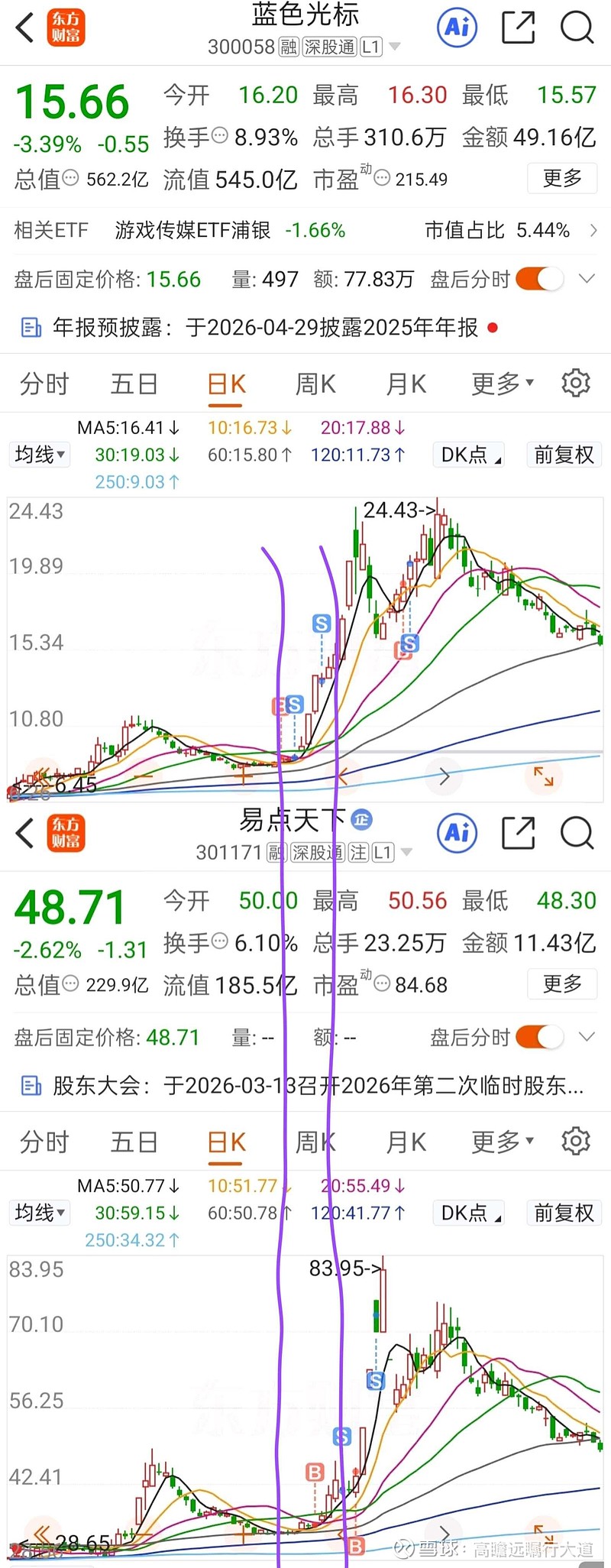
Task: Open search from the 蓝色光标 header
Action: [577, 28]
